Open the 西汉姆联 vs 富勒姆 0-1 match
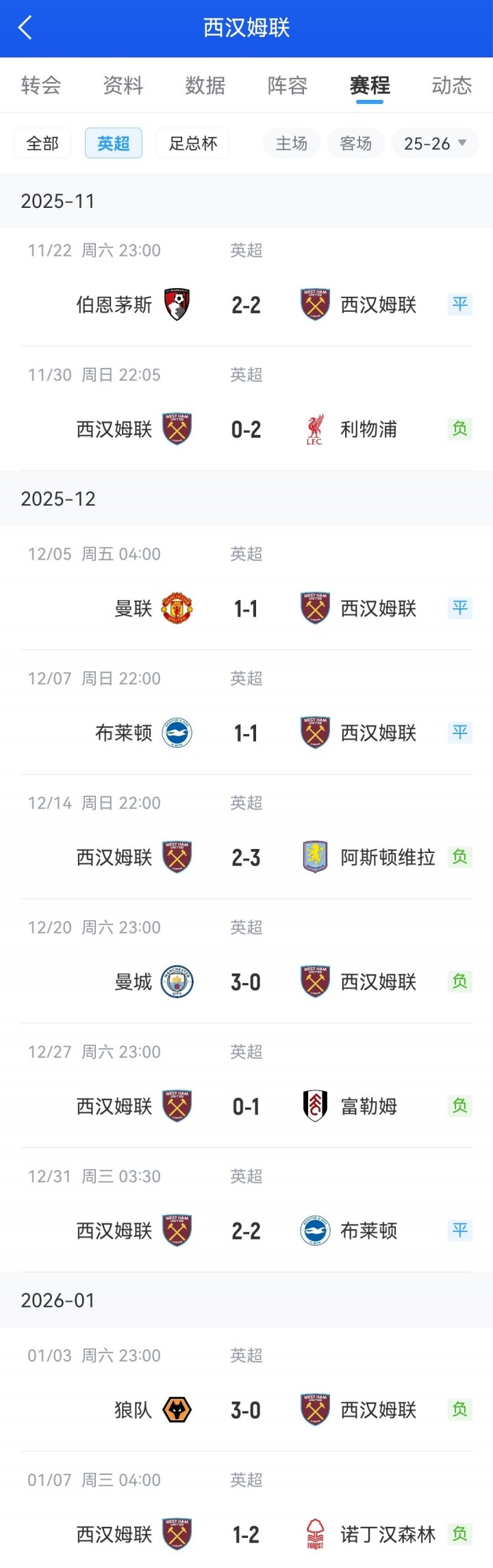 point(246,1107)
